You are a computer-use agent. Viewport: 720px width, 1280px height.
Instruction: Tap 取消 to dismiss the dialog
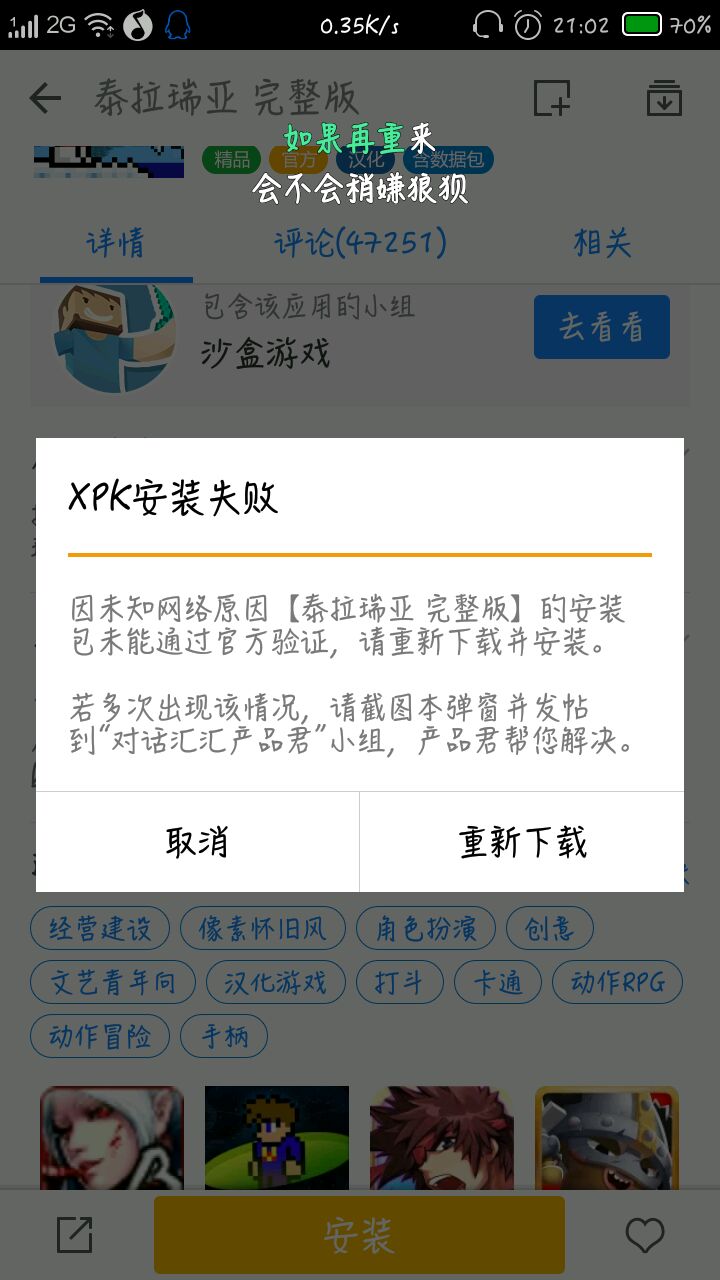[197, 842]
